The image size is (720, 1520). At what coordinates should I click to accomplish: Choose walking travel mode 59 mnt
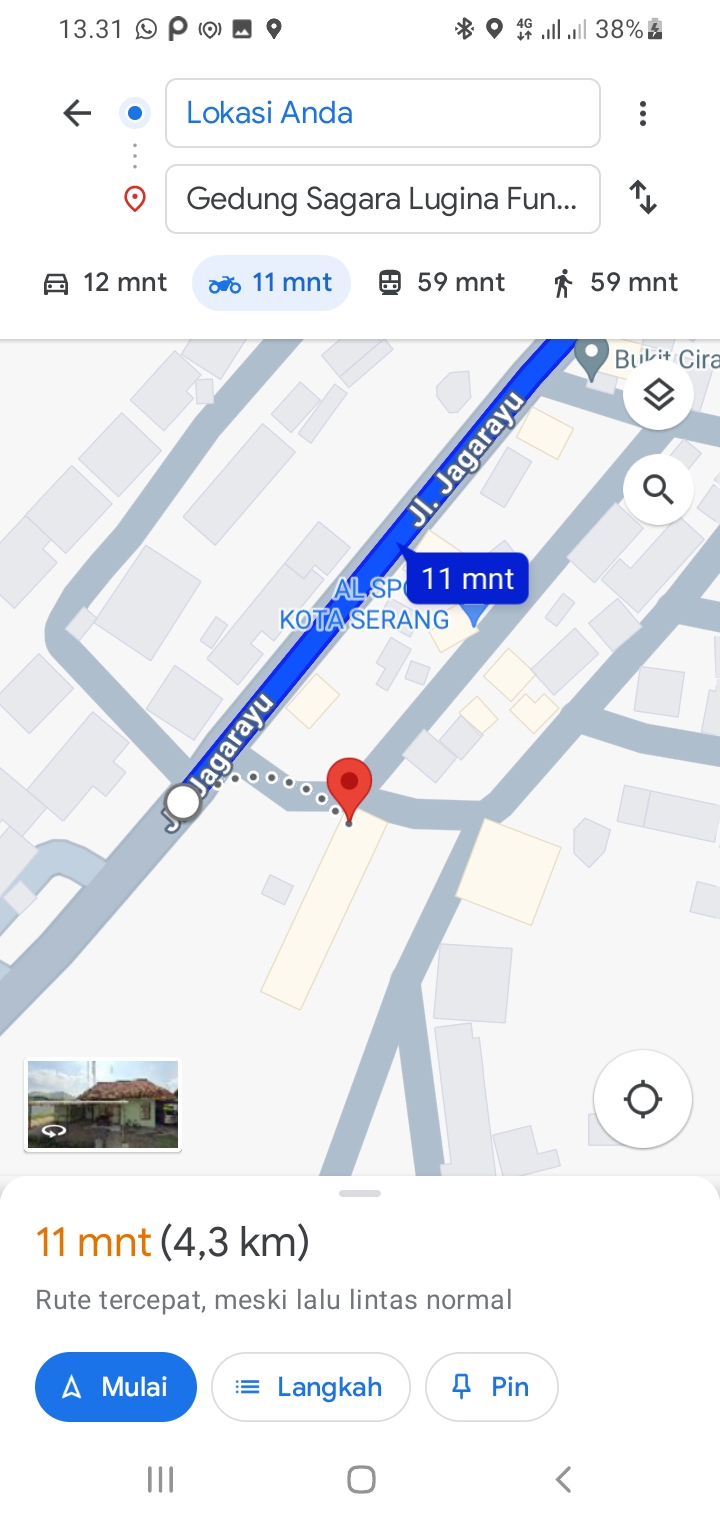pyautogui.click(x=615, y=283)
